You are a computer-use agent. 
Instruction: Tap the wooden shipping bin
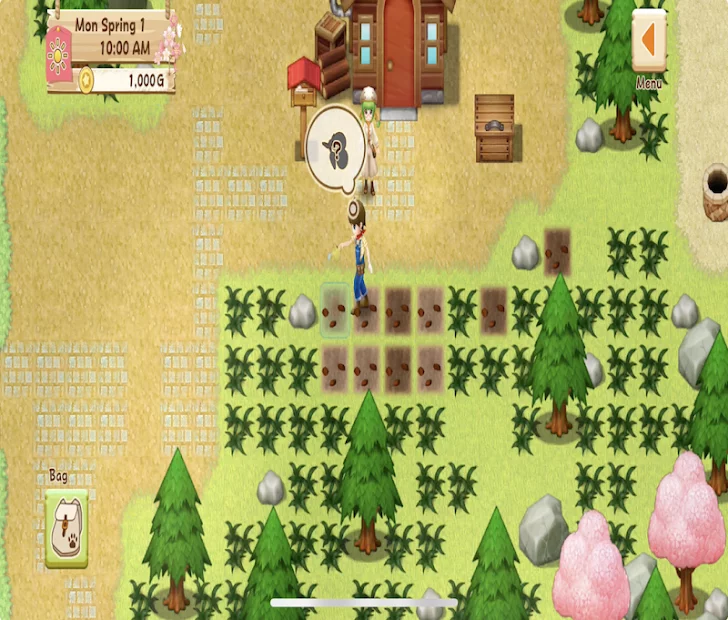pos(494,128)
